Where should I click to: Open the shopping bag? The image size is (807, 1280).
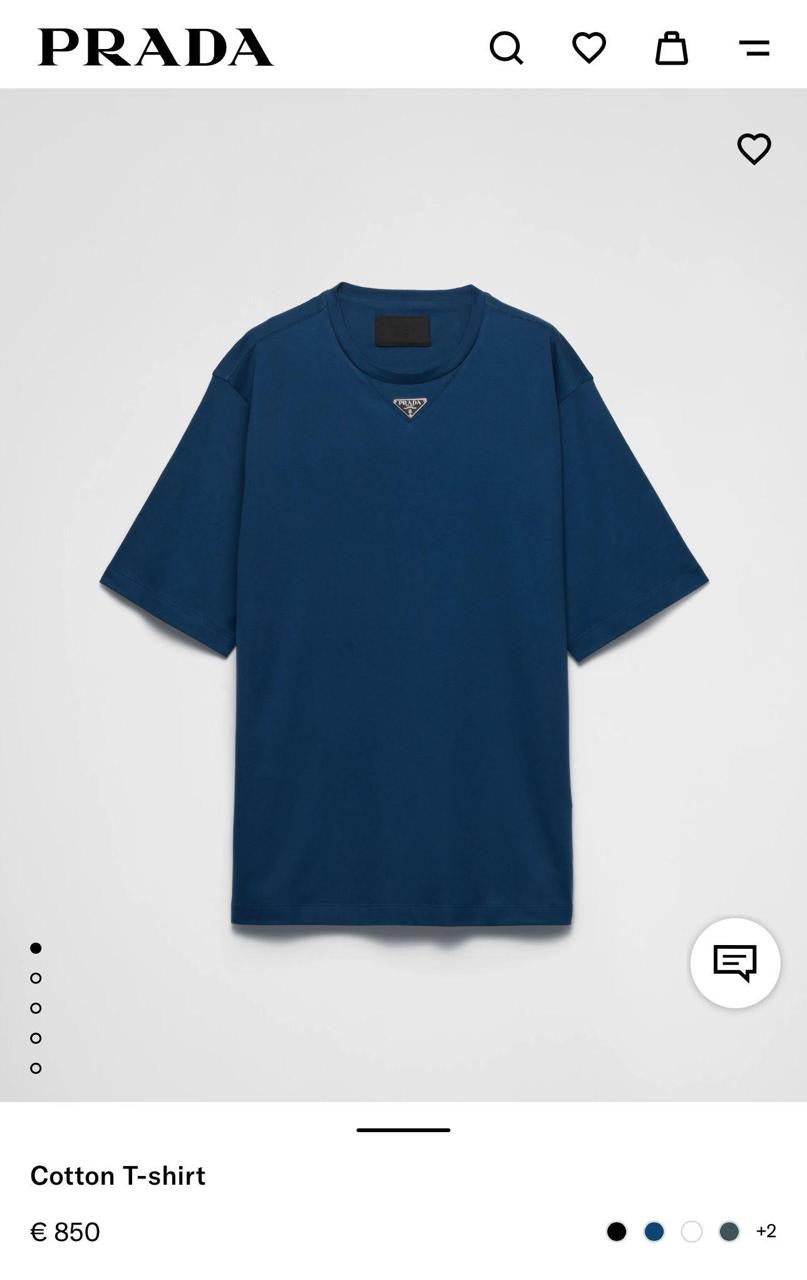point(671,47)
